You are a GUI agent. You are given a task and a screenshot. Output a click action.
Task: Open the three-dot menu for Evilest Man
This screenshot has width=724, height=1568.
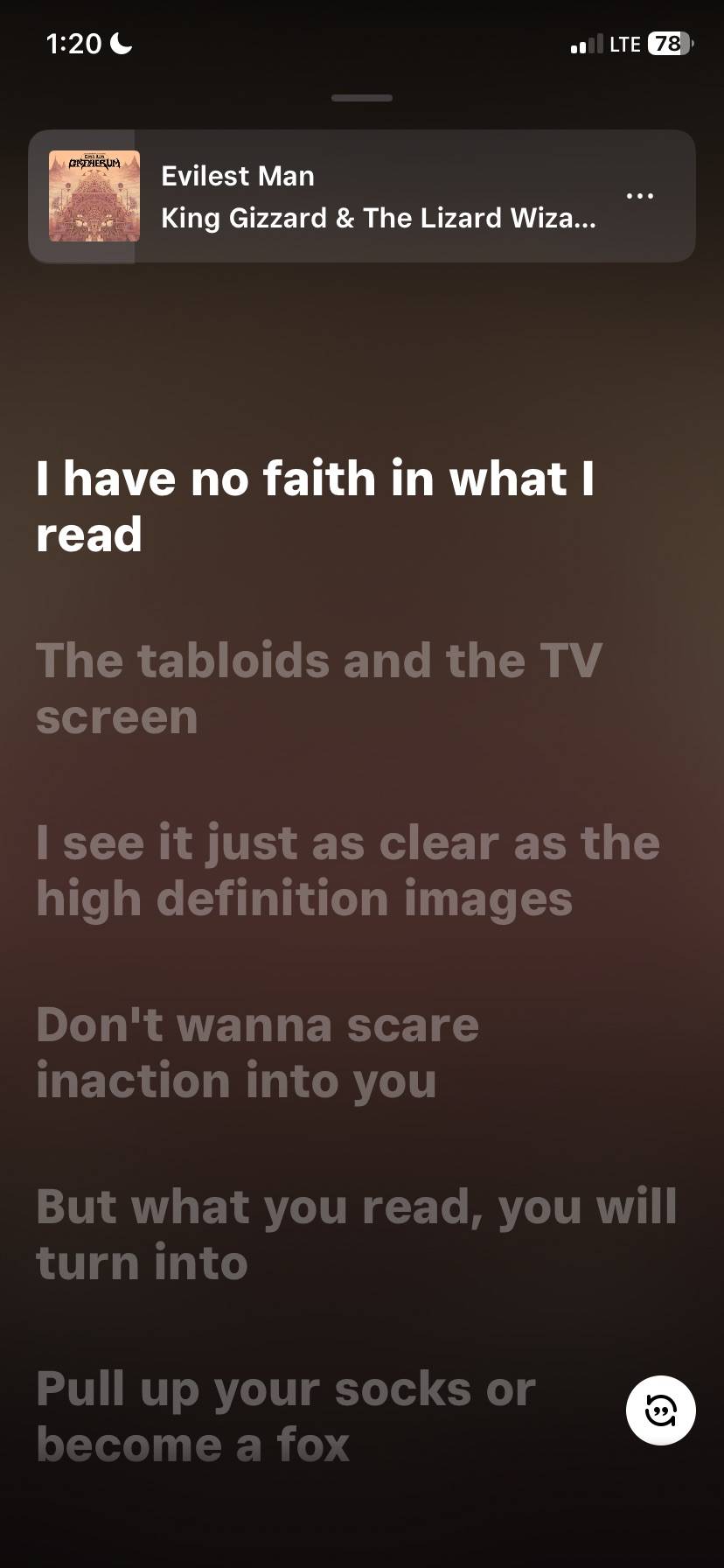coord(639,196)
